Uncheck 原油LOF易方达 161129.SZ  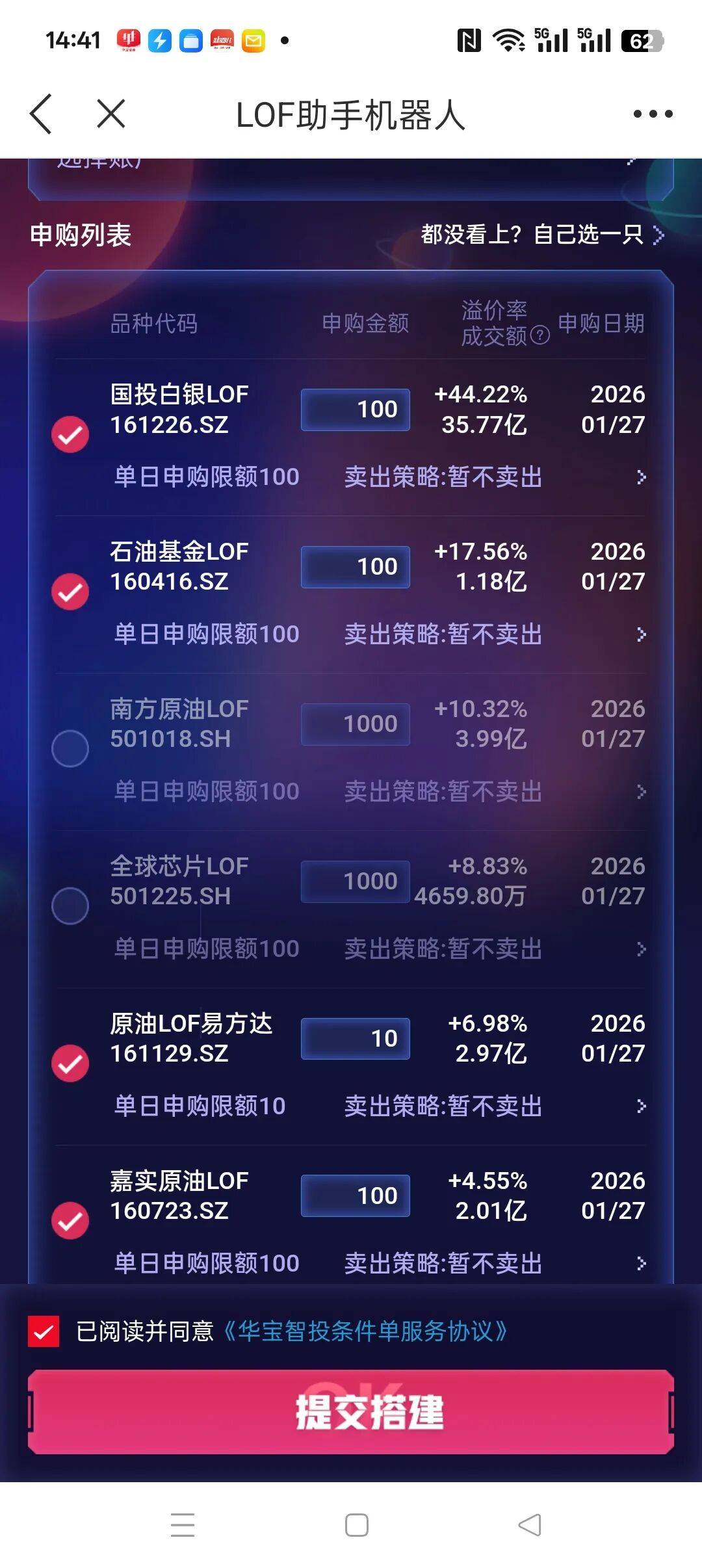coord(70,1064)
